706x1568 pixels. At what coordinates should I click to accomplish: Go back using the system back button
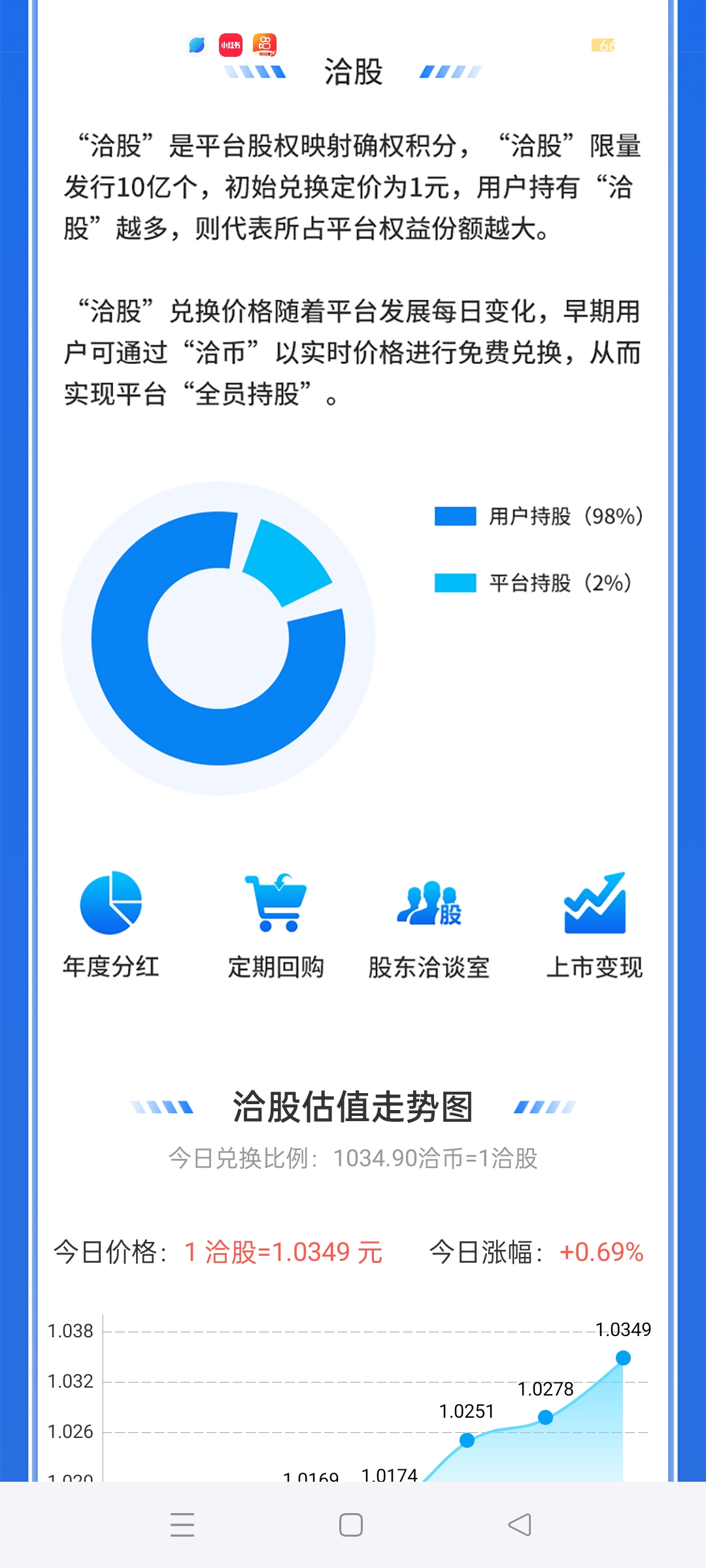pyautogui.click(x=520, y=1525)
